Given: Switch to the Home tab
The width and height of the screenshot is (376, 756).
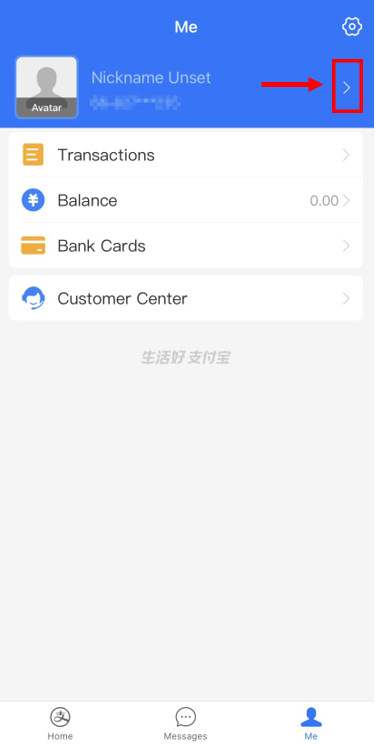Looking at the screenshot, I should tap(60, 724).
